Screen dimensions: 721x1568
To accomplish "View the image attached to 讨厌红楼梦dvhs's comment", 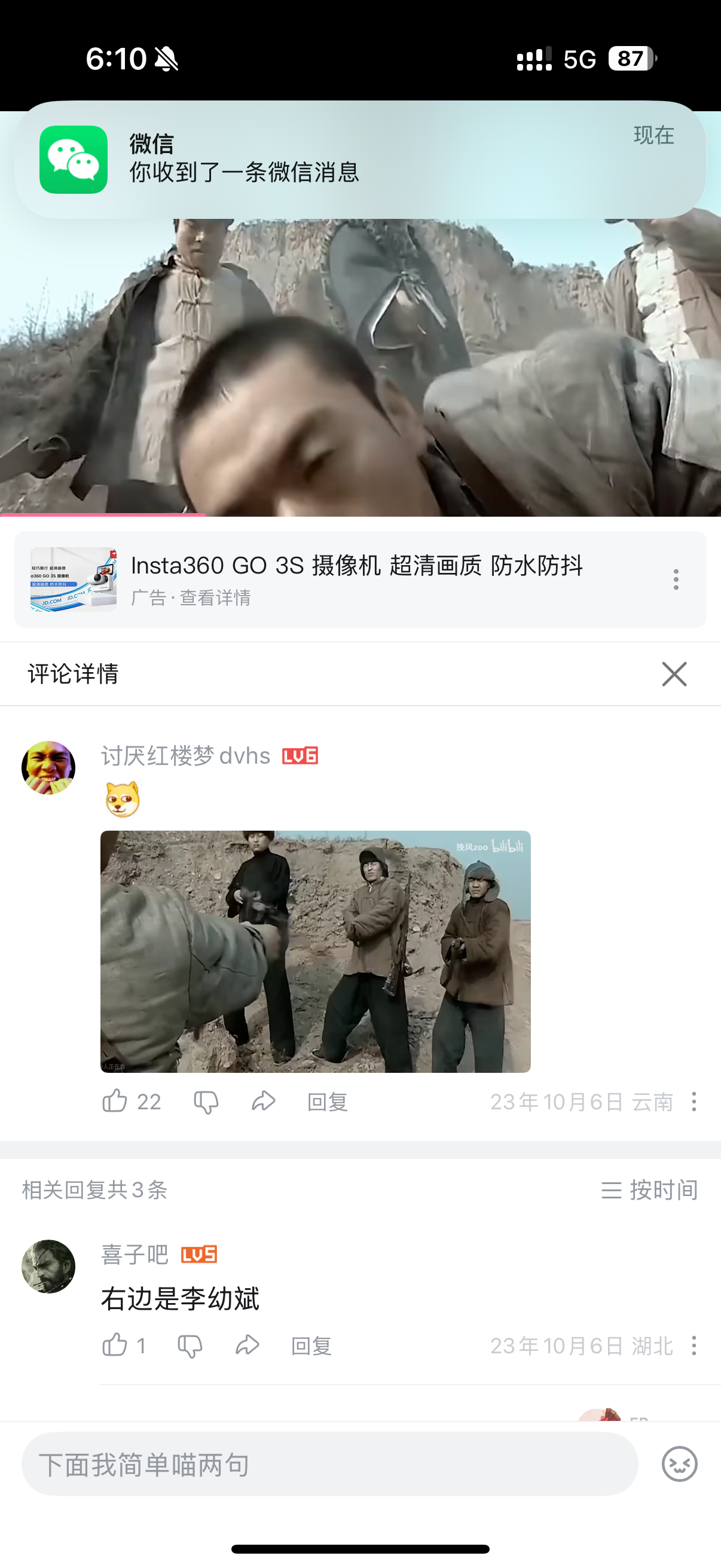I will (315, 951).
